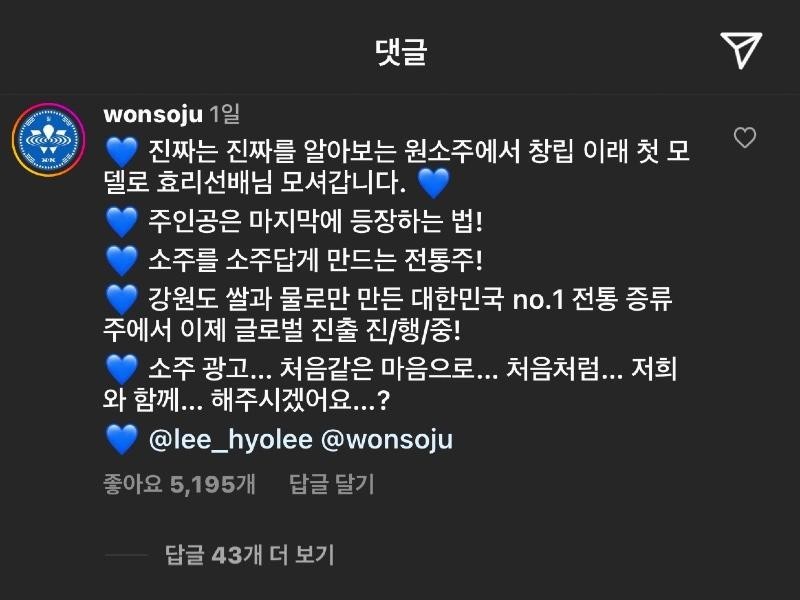Tap 답글 달기 to reply

click(331, 485)
